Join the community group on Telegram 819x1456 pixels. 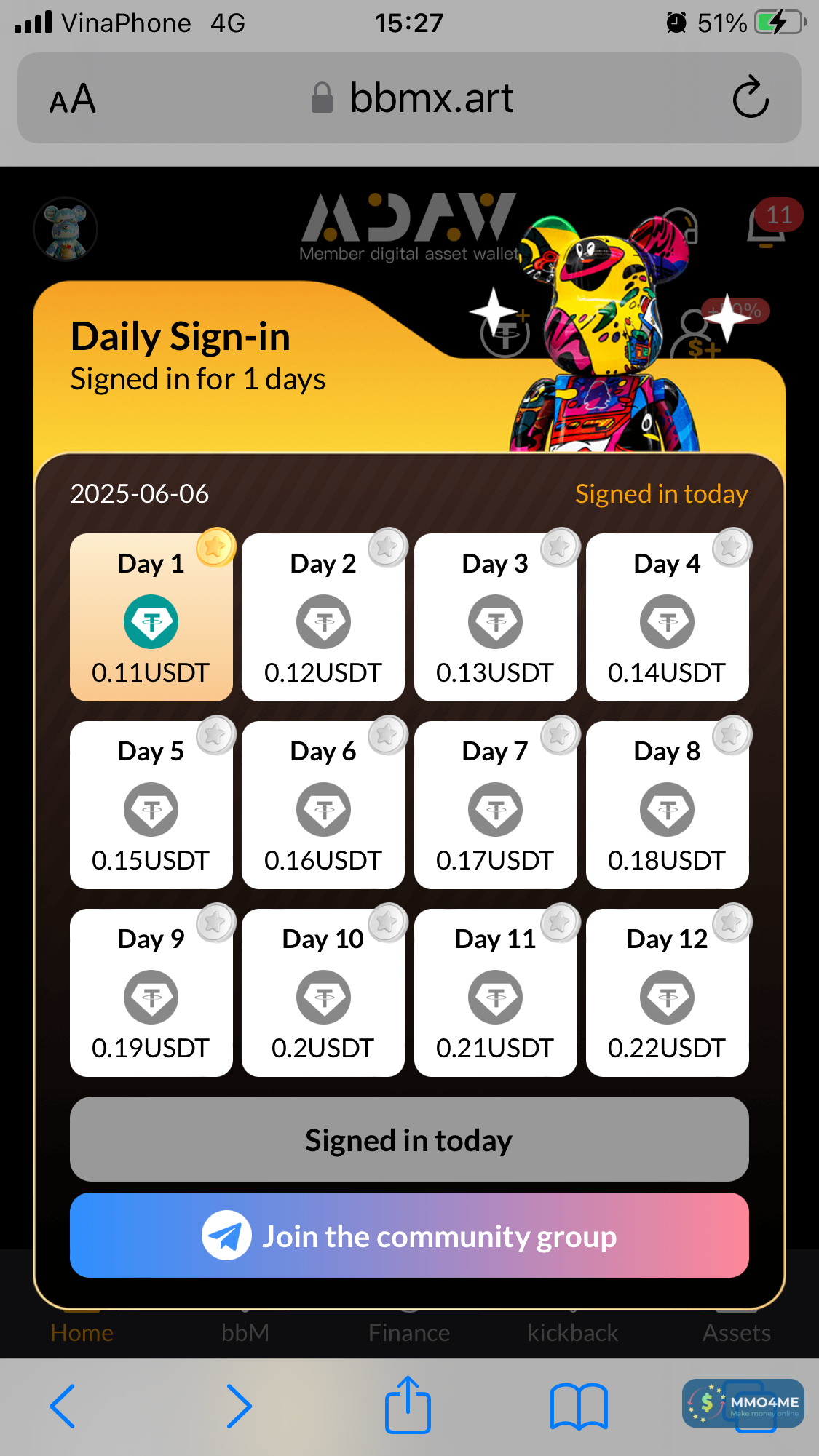tap(409, 1236)
